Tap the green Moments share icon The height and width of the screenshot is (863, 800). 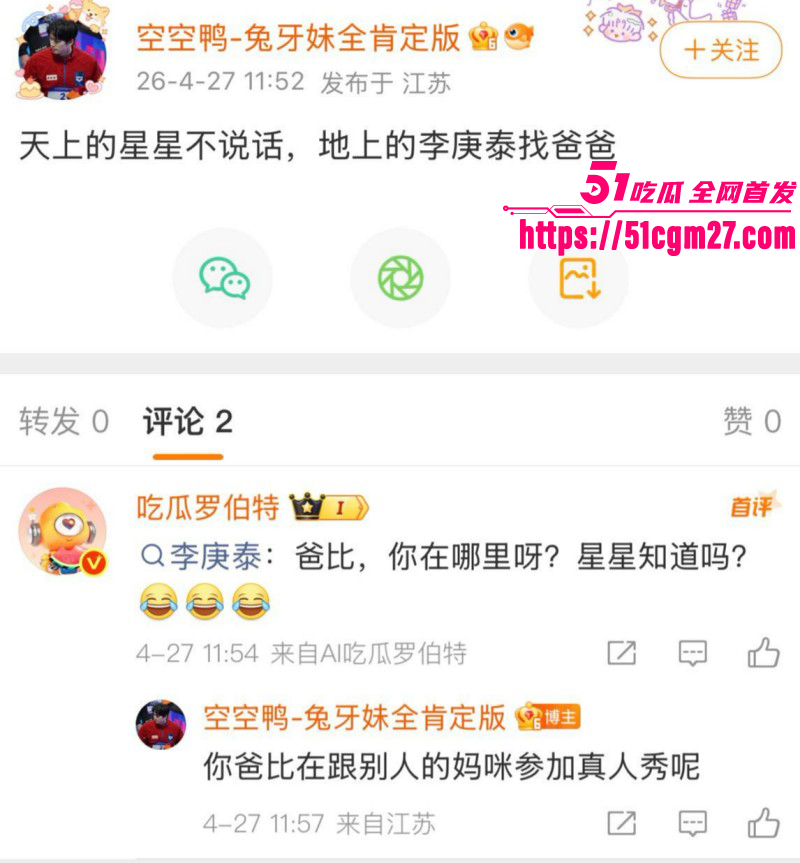(400, 278)
